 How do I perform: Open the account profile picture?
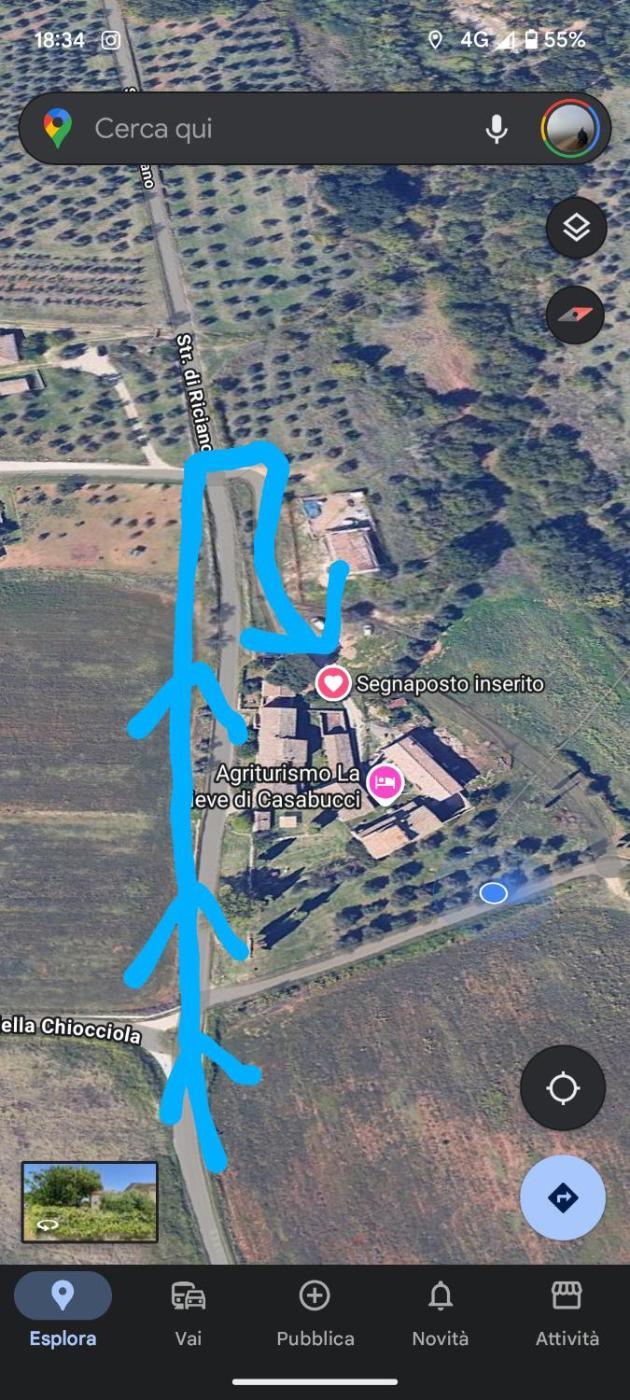pos(571,128)
